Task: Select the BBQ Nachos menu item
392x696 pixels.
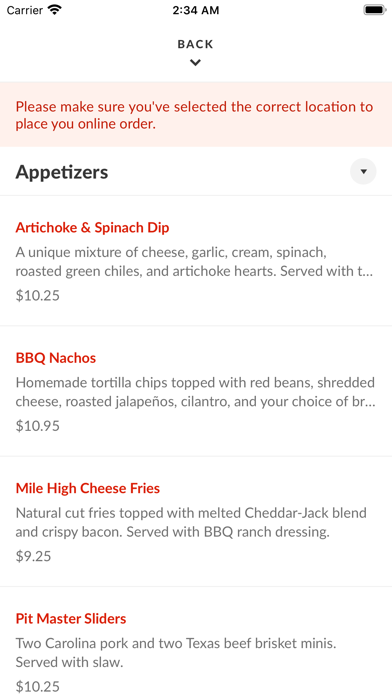Action: (x=196, y=391)
